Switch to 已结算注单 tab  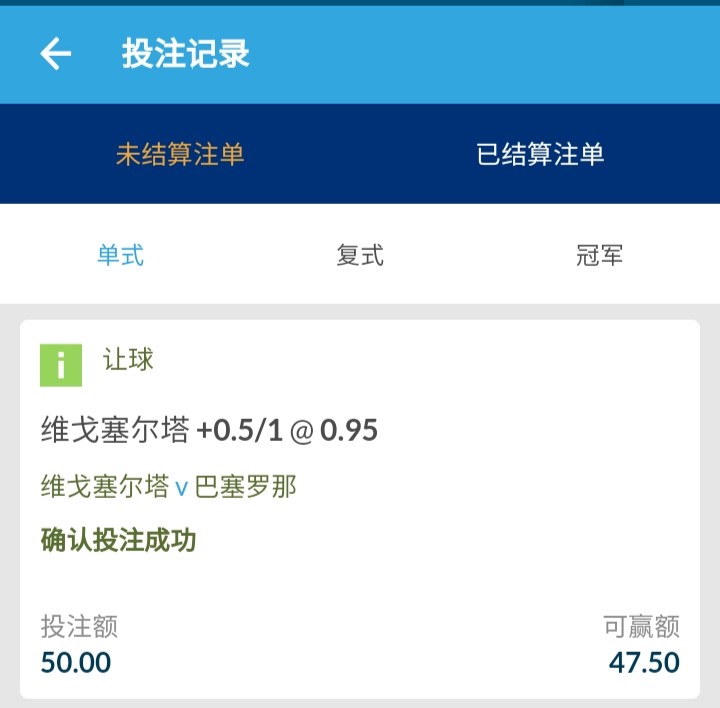(540, 154)
